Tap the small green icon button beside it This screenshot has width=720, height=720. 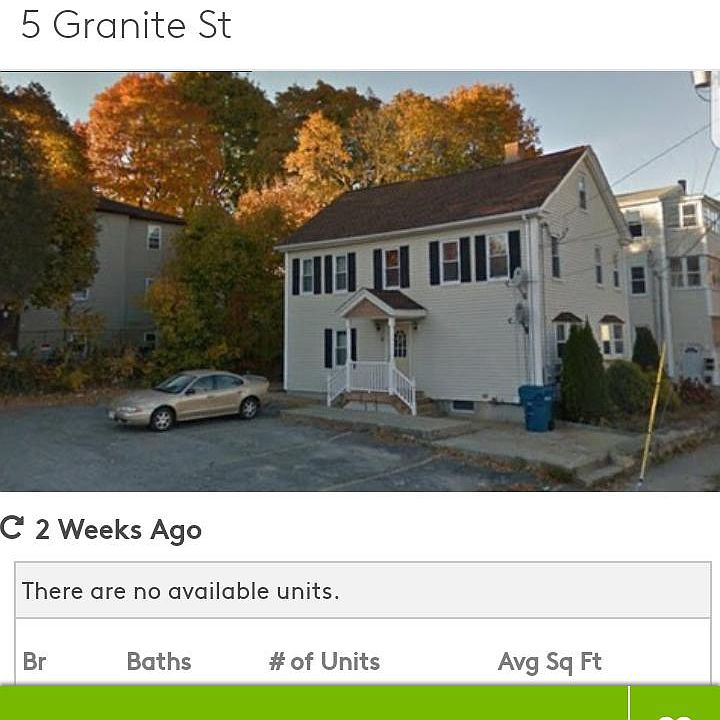pos(675,705)
